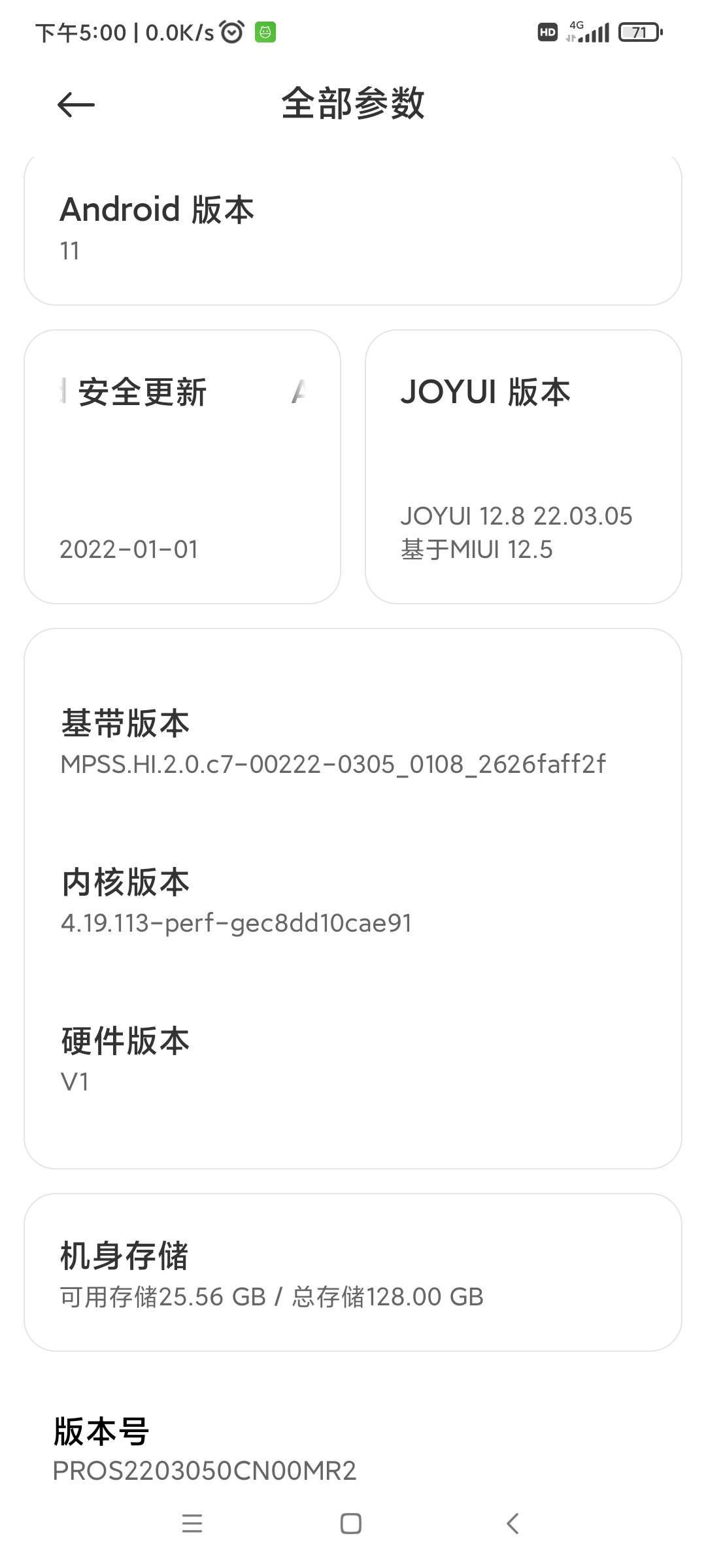Open the 安全更新 card
Image resolution: width=706 pixels, height=1568 pixels.
[182, 466]
